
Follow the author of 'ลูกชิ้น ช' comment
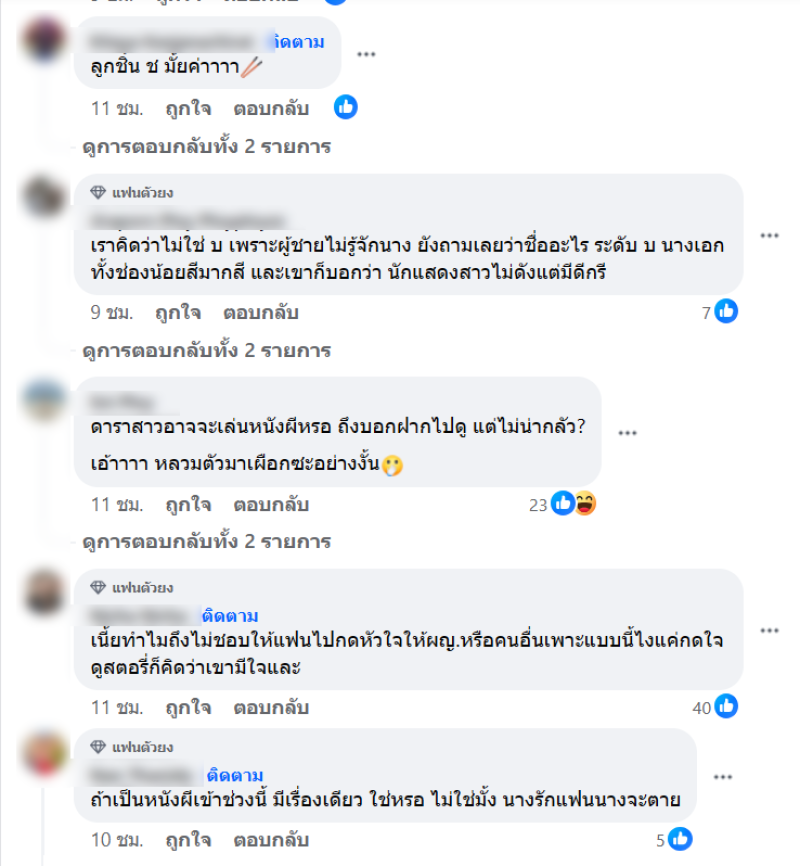click(x=300, y=41)
